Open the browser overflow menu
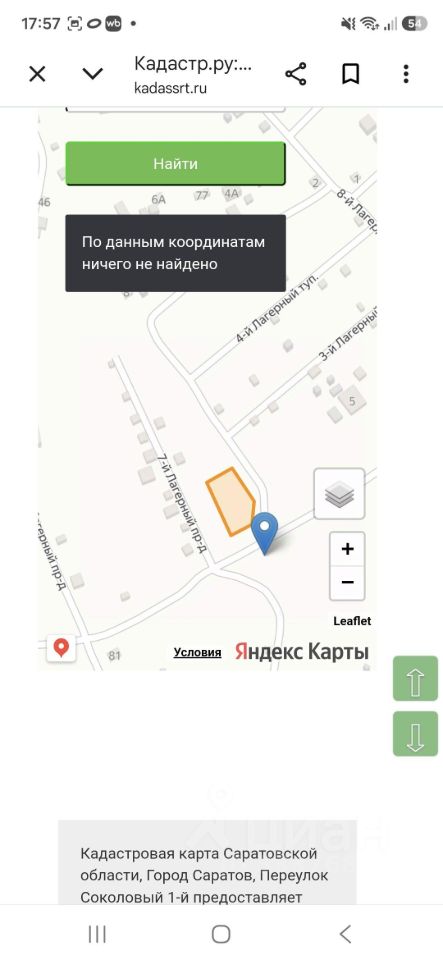The height and width of the screenshot is (960, 443). click(406, 74)
